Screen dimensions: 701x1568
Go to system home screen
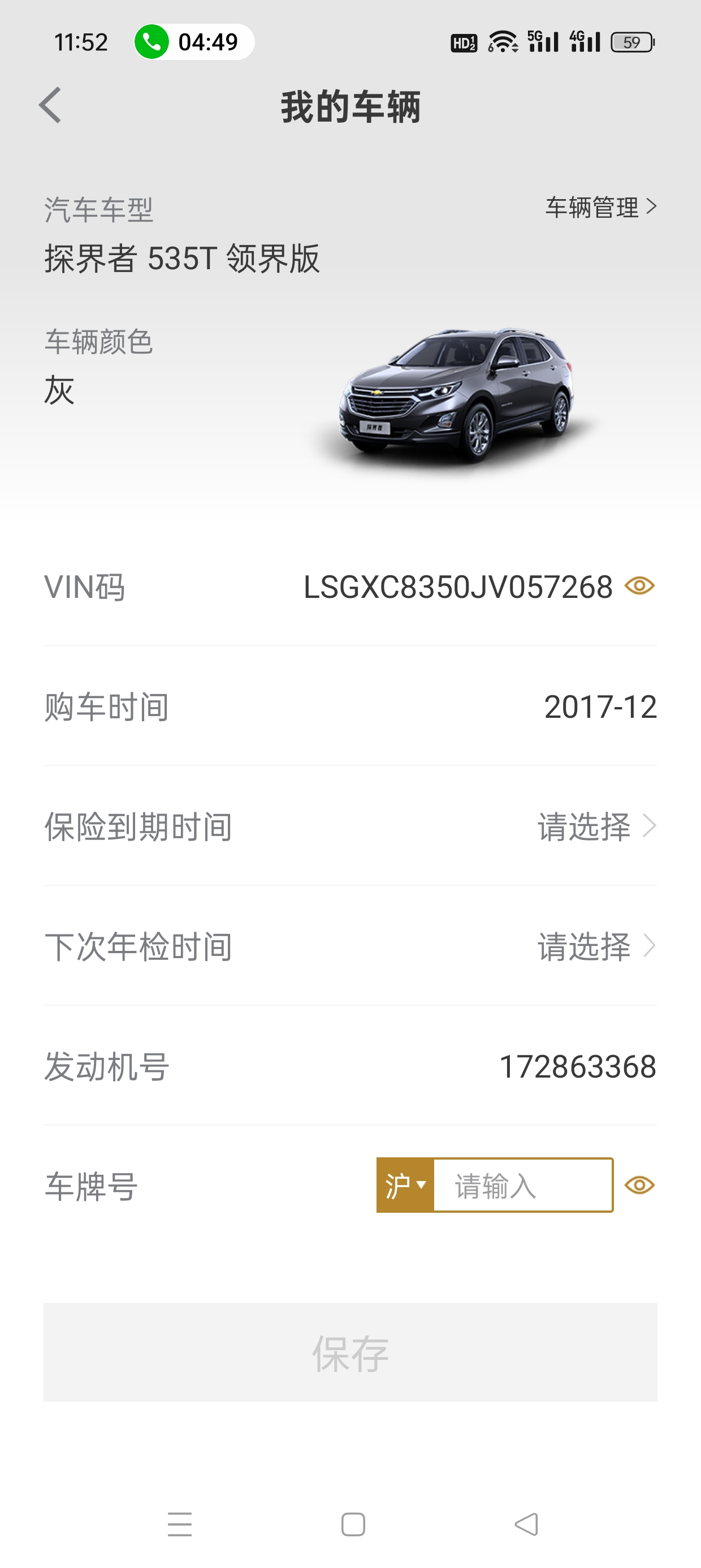pos(353,1524)
